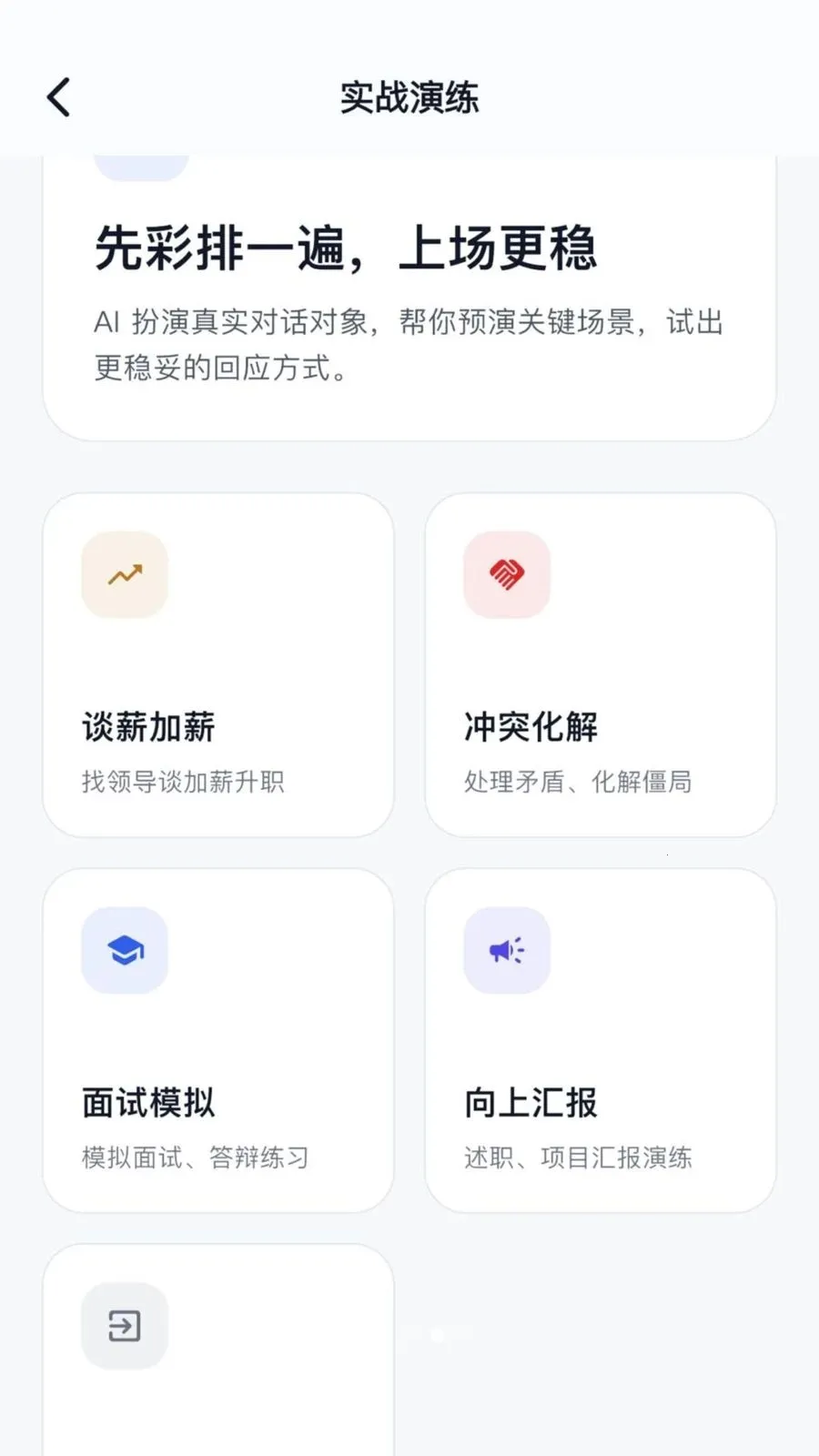This screenshot has width=819, height=1456.
Task: Tap the 处理矛盾、化解僵局 description
Action: click(x=577, y=783)
